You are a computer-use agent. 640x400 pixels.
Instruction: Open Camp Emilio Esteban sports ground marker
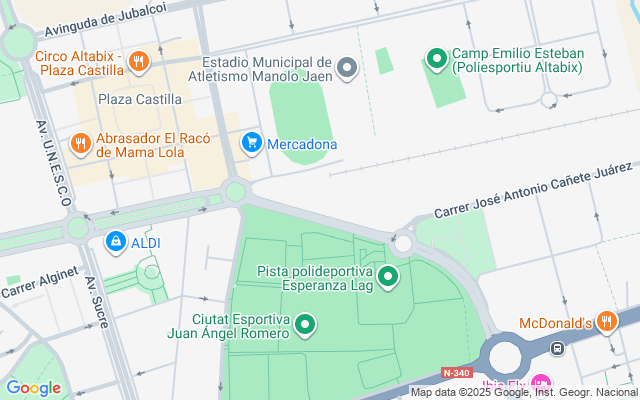click(436, 60)
